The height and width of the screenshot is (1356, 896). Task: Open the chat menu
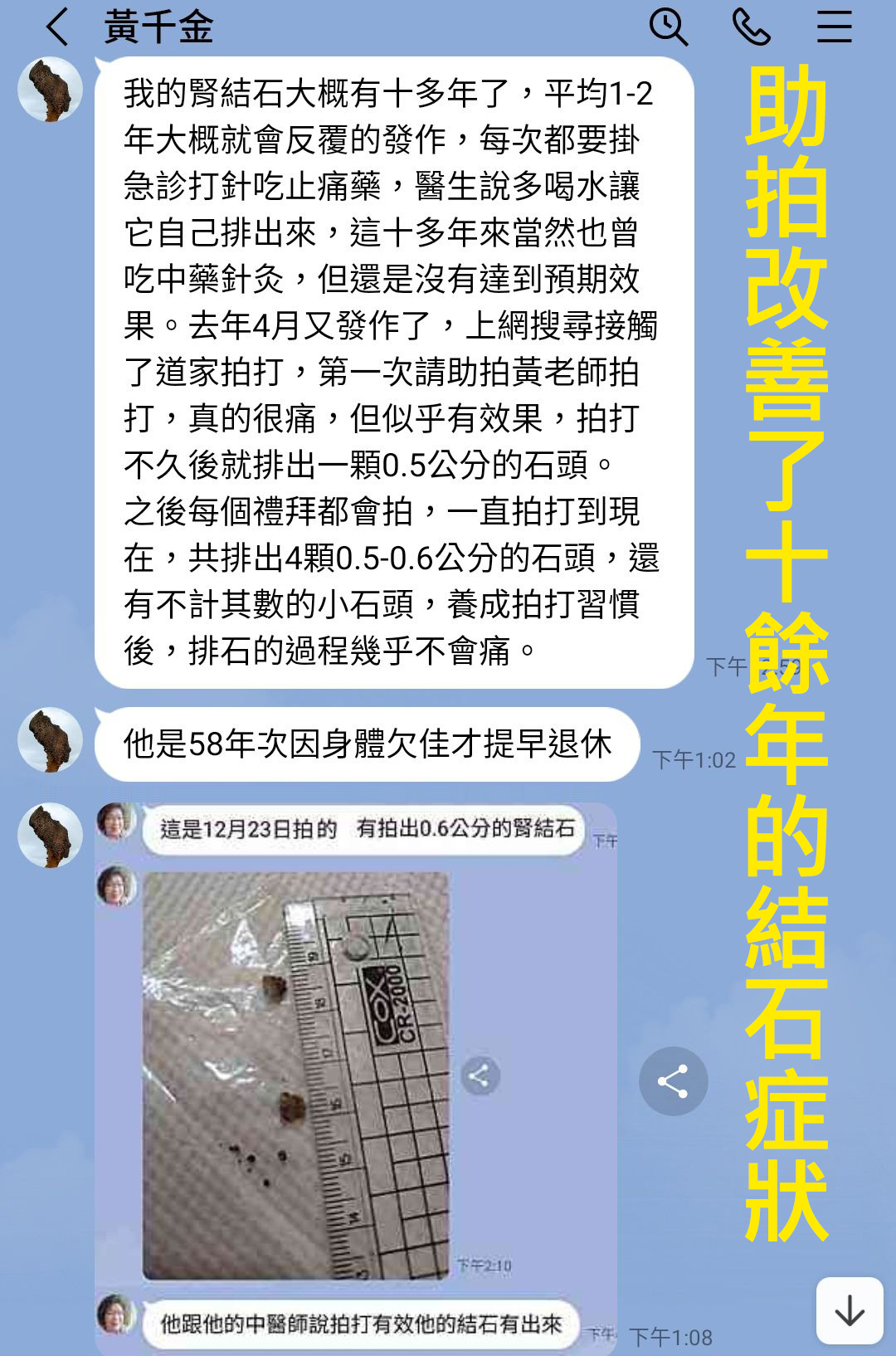834,27
